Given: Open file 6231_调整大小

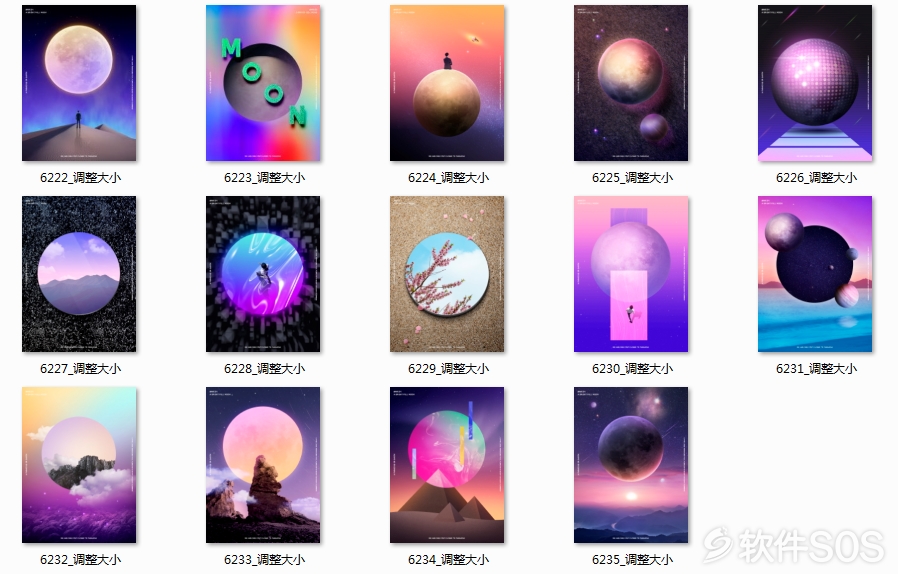Looking at the screenshot, I should (x=815, y=274).
